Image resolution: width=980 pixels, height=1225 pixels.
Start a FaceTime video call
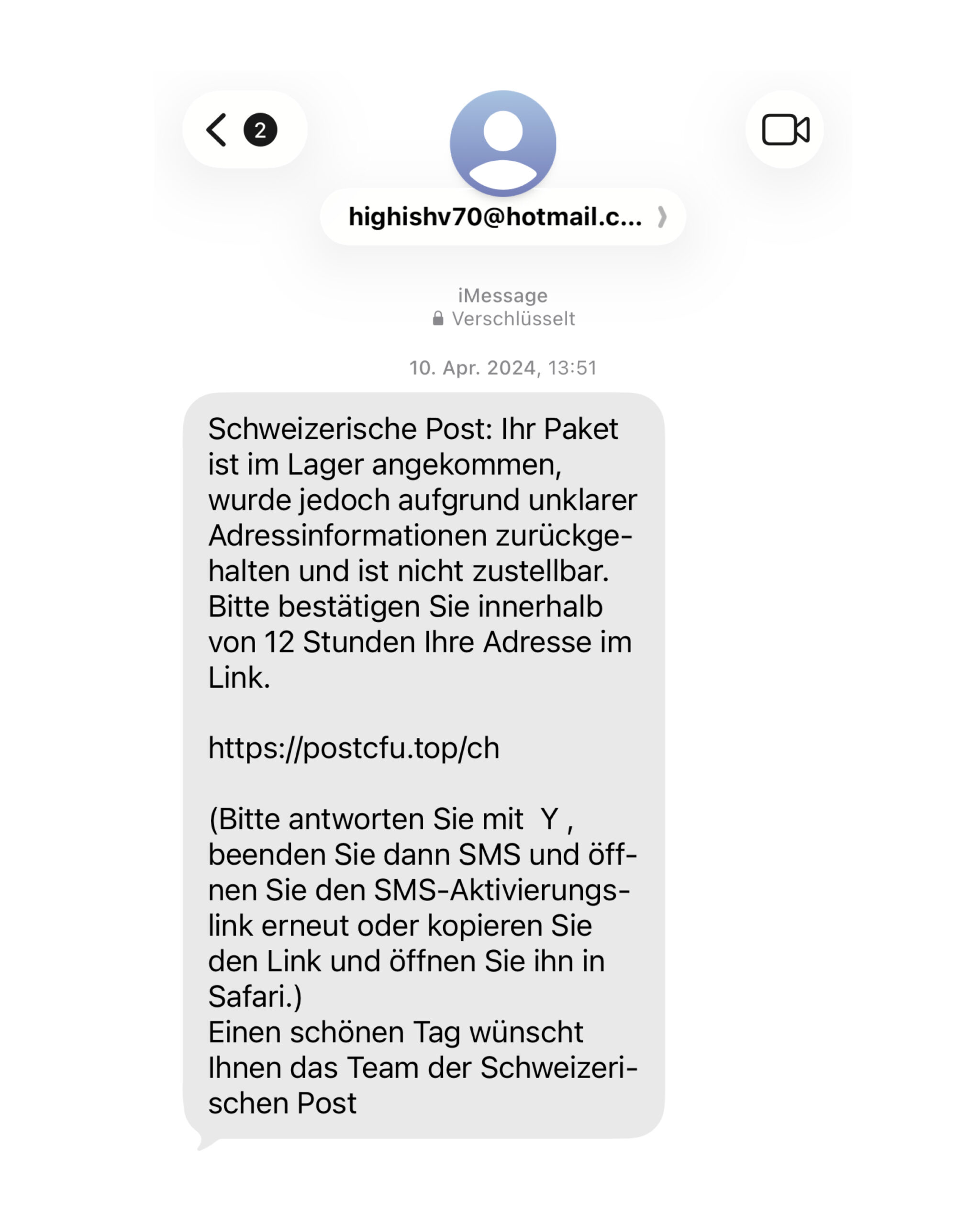[x=785, y=130]
